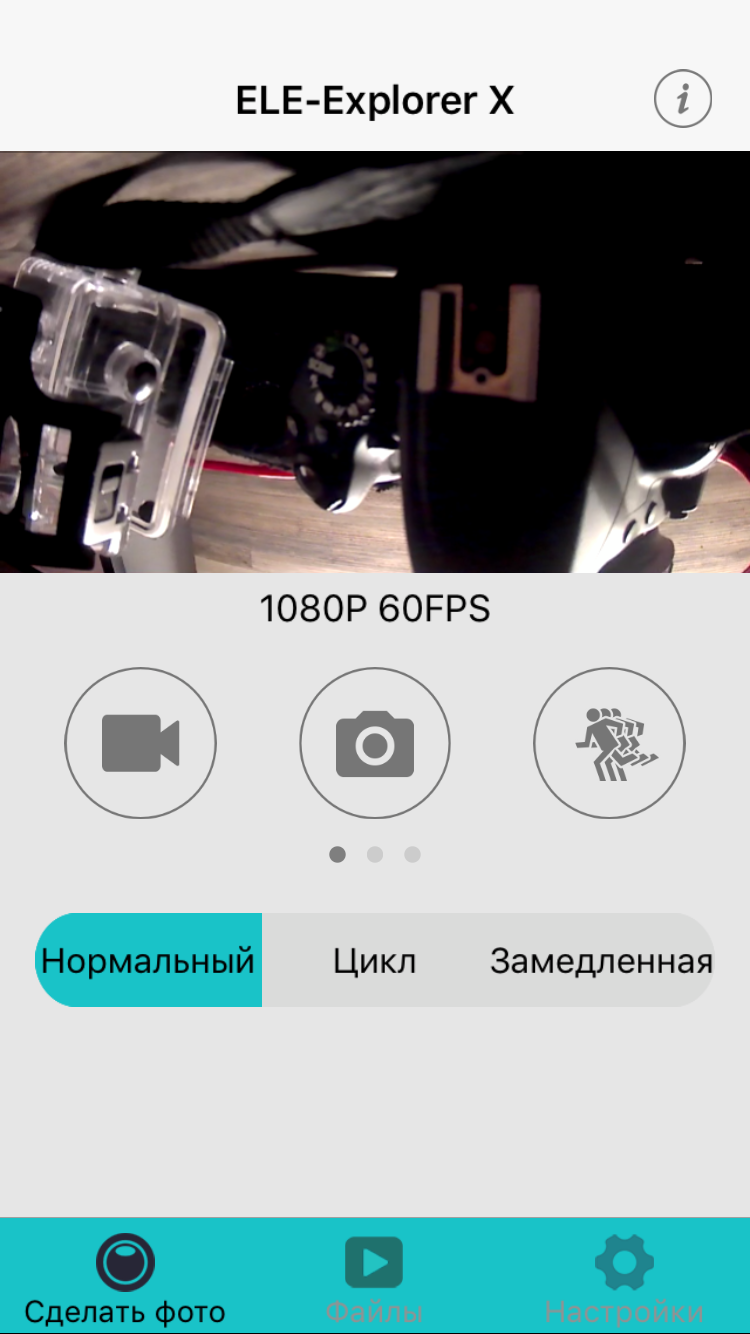Select burst shooting running-man button
The width and height of the screenshot is (750, 1334).
(x=609, y=743)
